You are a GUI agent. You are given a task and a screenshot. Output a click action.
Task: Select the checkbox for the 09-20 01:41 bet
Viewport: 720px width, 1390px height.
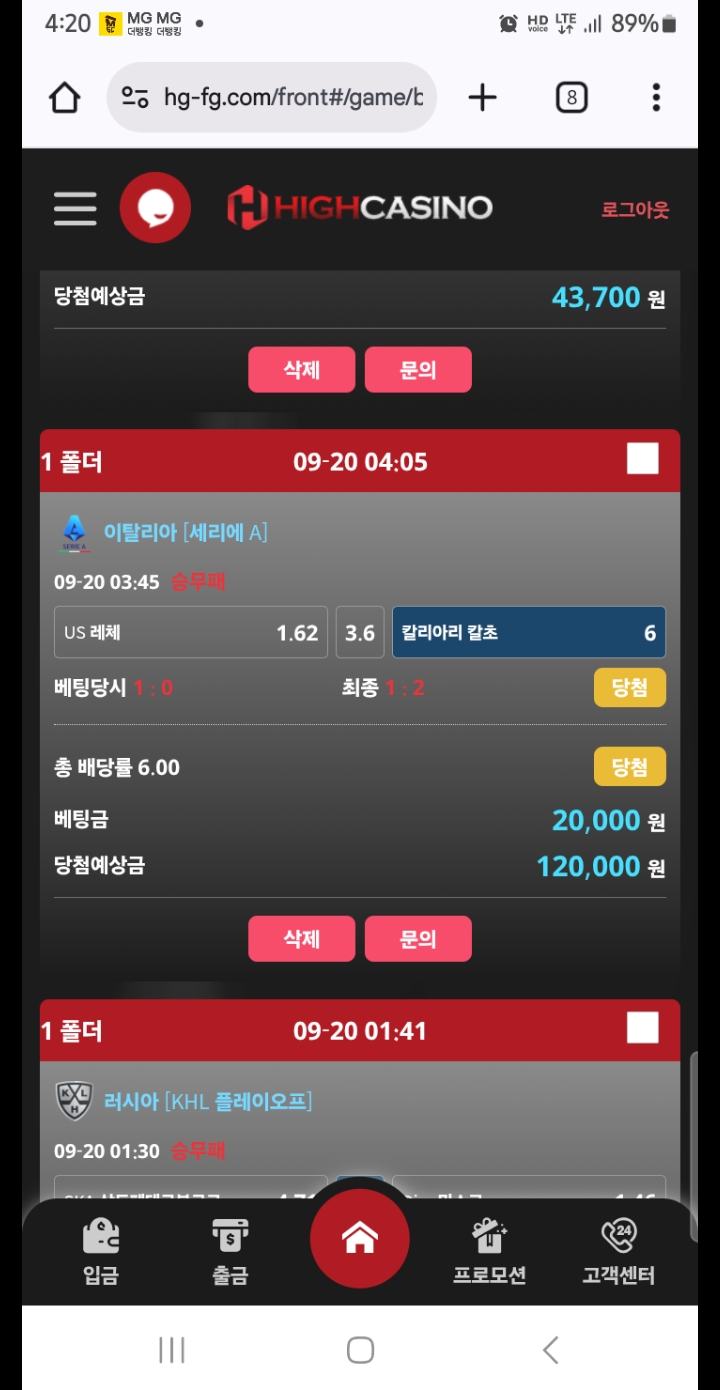tap(643, 1028)
